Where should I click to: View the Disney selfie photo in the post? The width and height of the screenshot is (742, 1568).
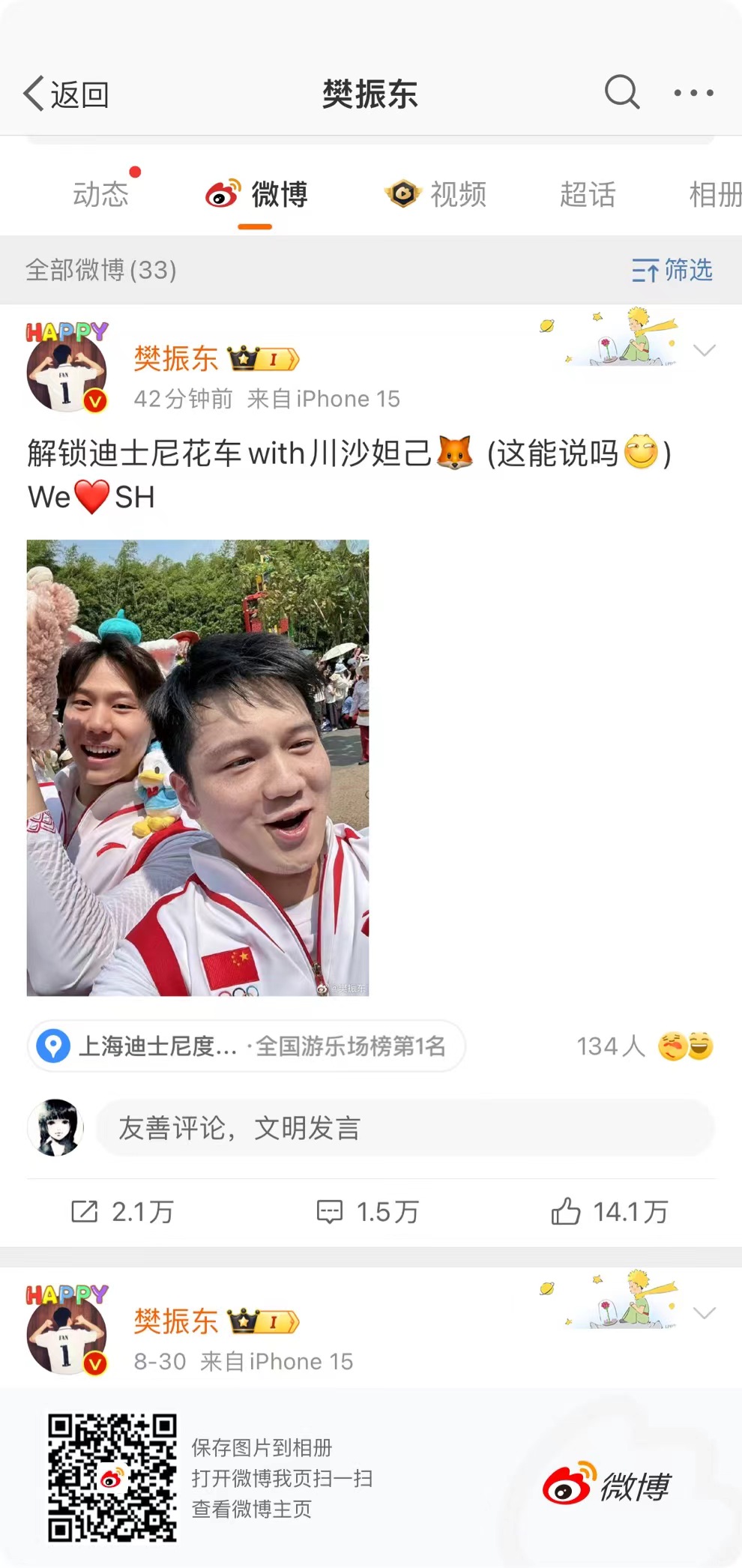(198, 768)
